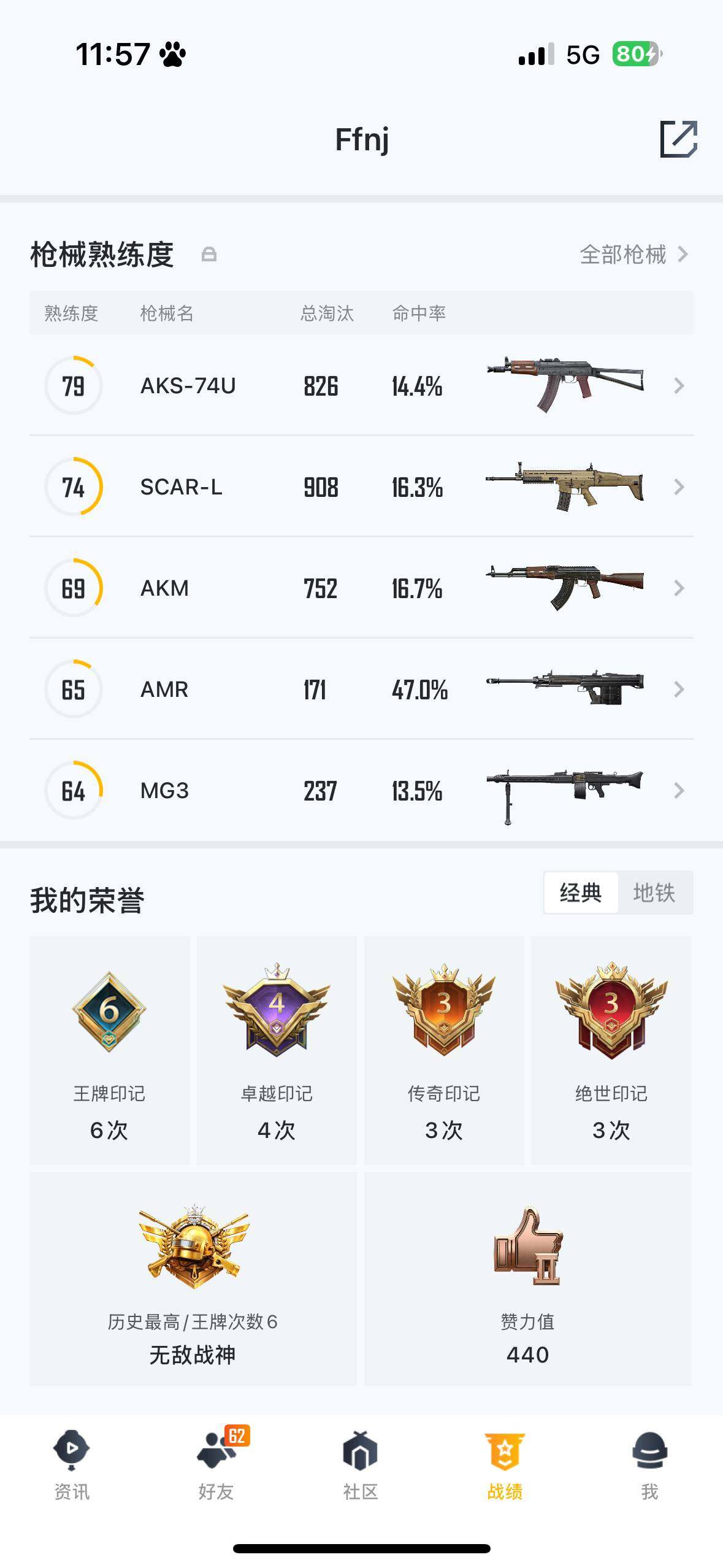The image size is (723, 1568).
Task: Select the 王牌印记 level 6 badge
Action: pos(111,1013)
